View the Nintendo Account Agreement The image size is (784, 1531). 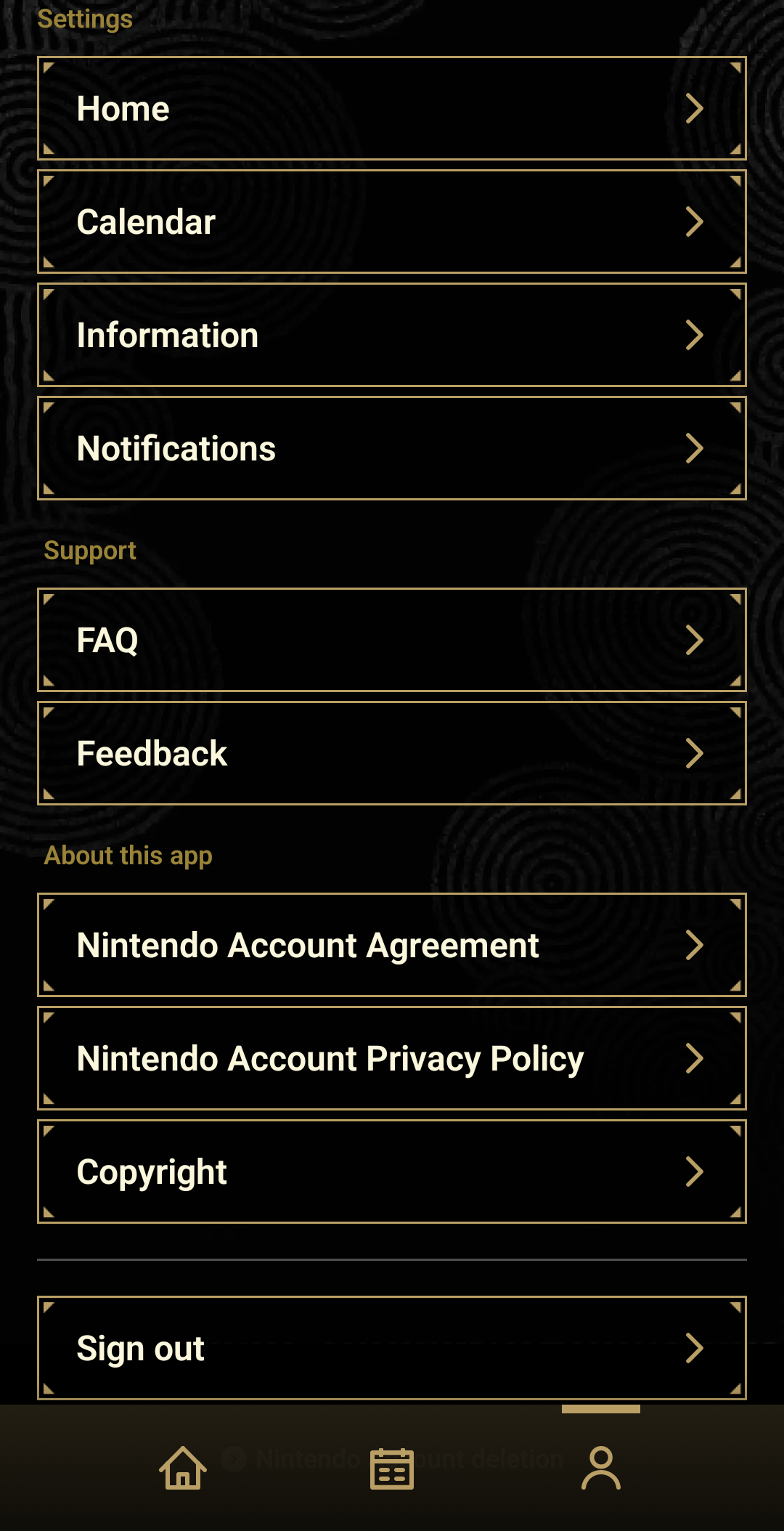point(392,946)
